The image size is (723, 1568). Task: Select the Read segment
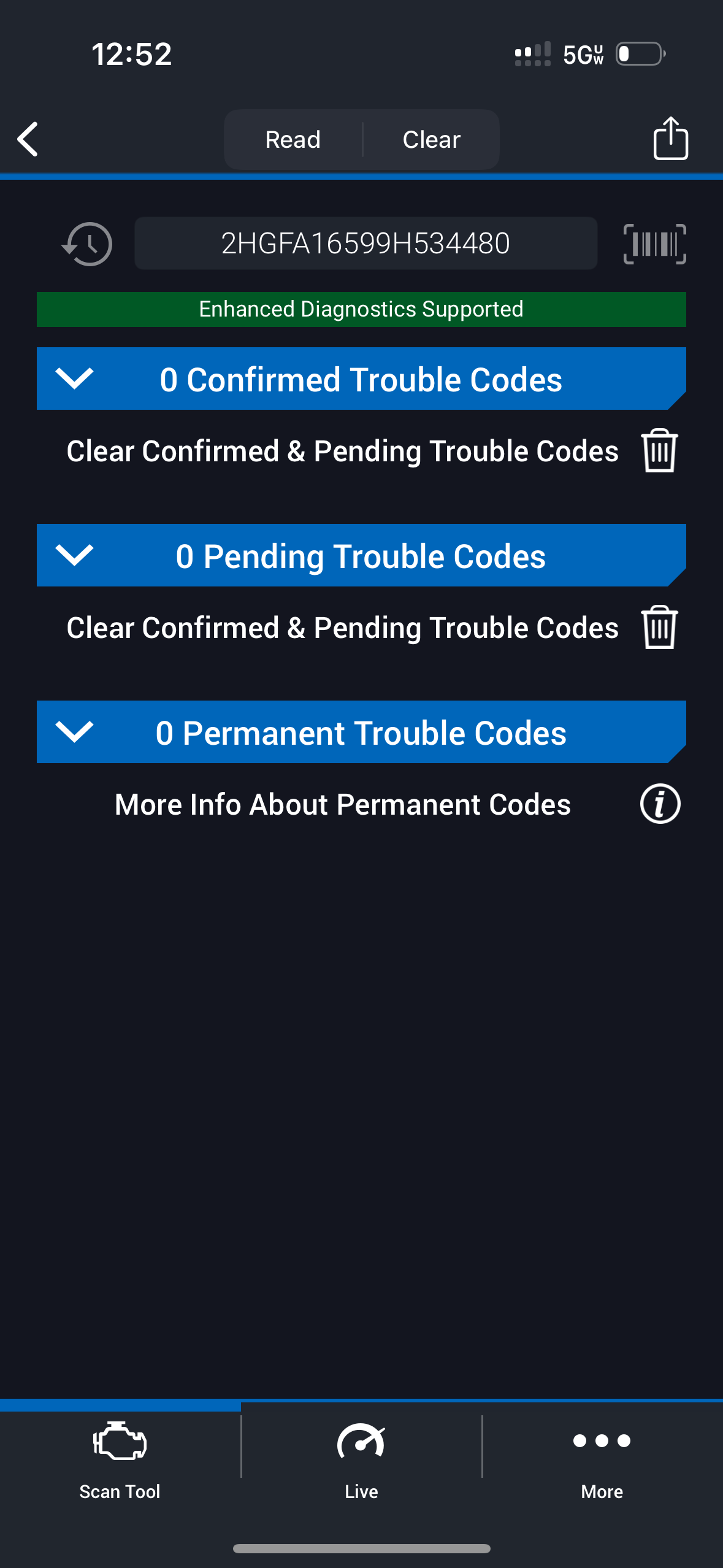pos(293,140)
